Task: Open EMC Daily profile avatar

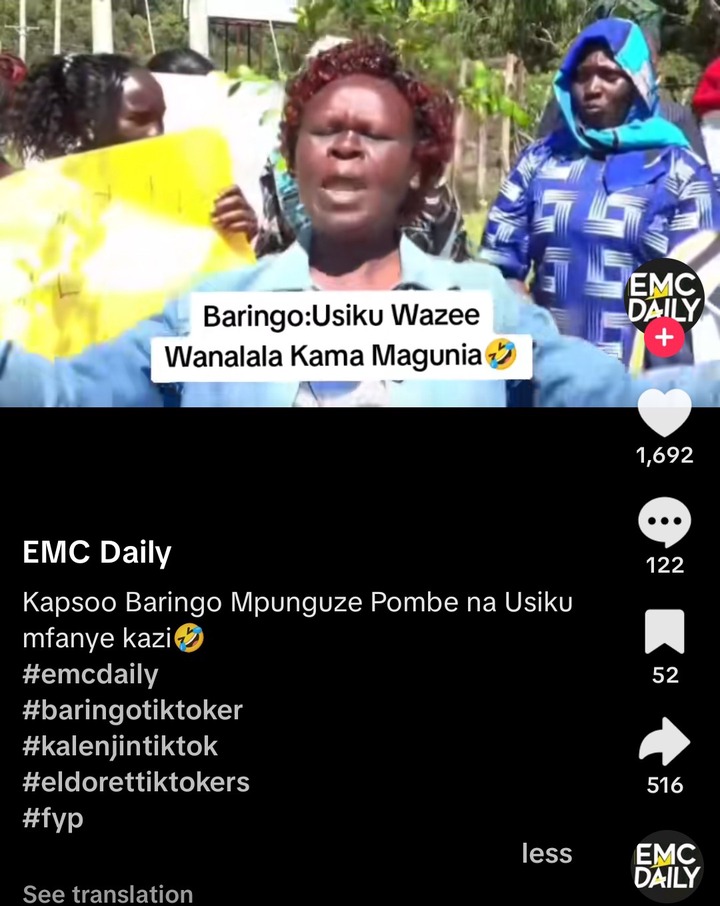Action: pyautogui.click(x=665, y=297)
